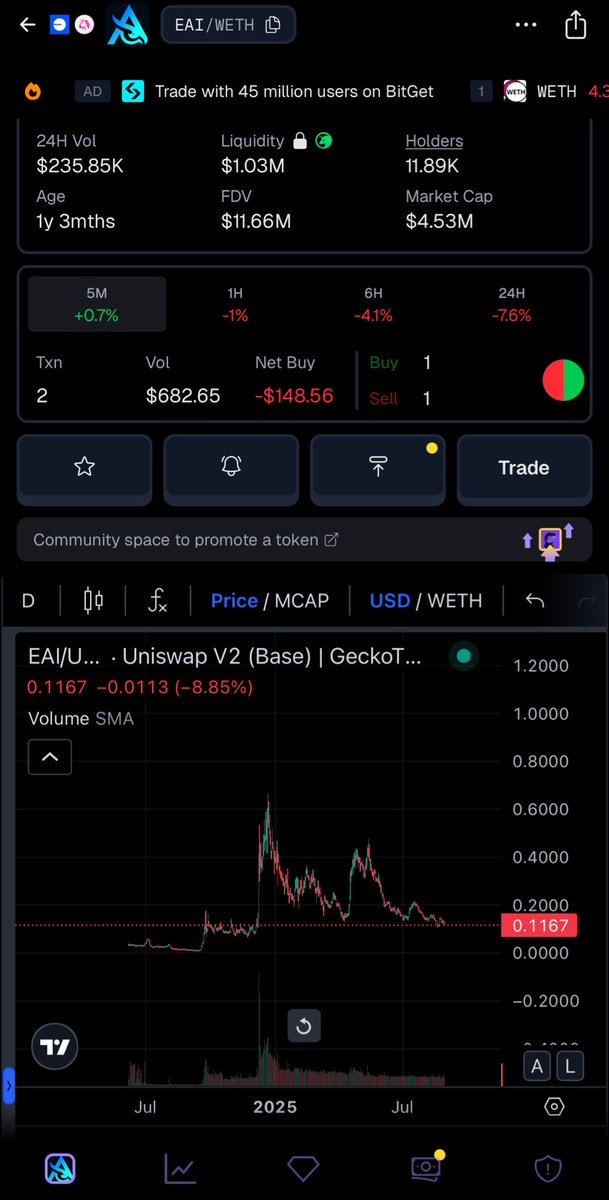Set a price alert with the bell
Viewport: 609px width, 1200px height.
[x=231, y=467]
